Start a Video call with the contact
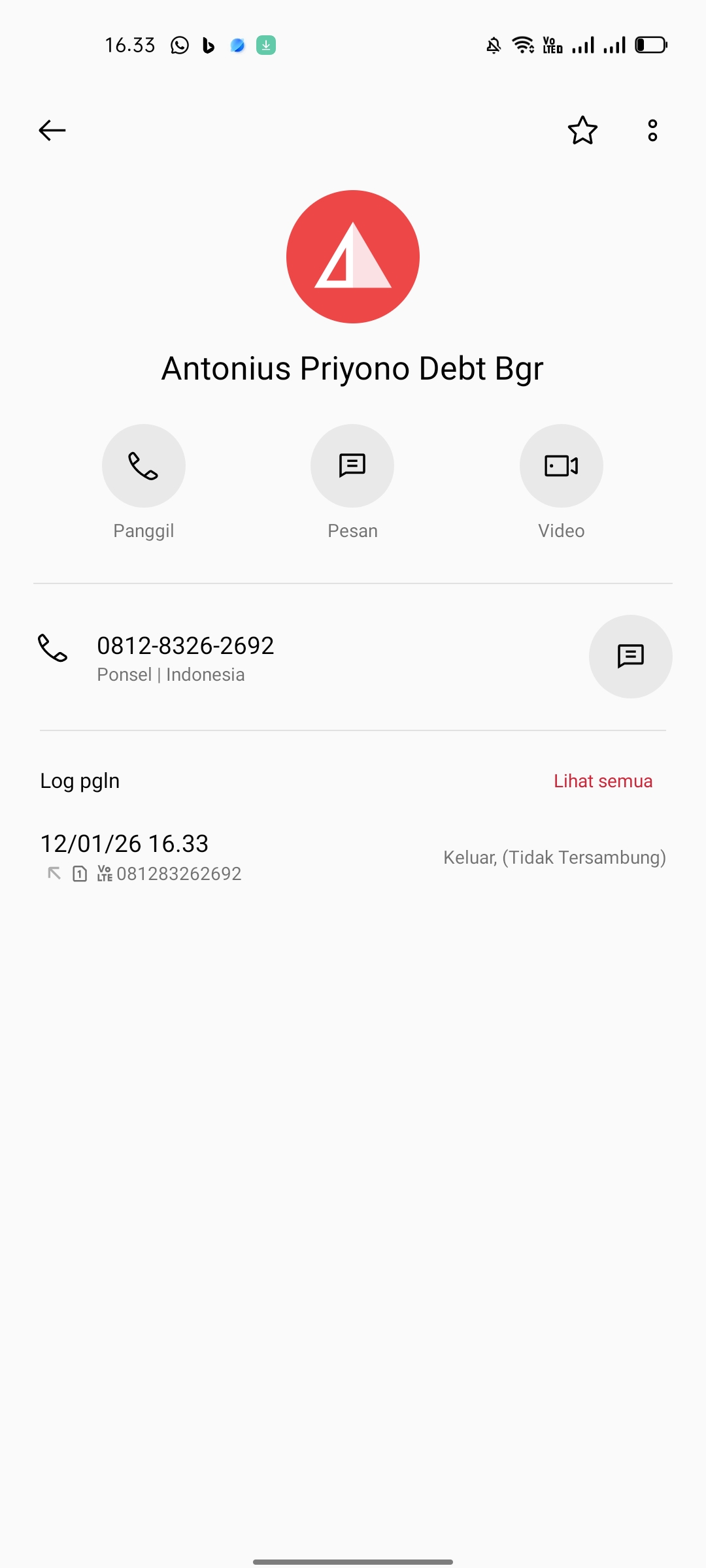Screen dimensions: 706x1568 click(x=561, y=465)
